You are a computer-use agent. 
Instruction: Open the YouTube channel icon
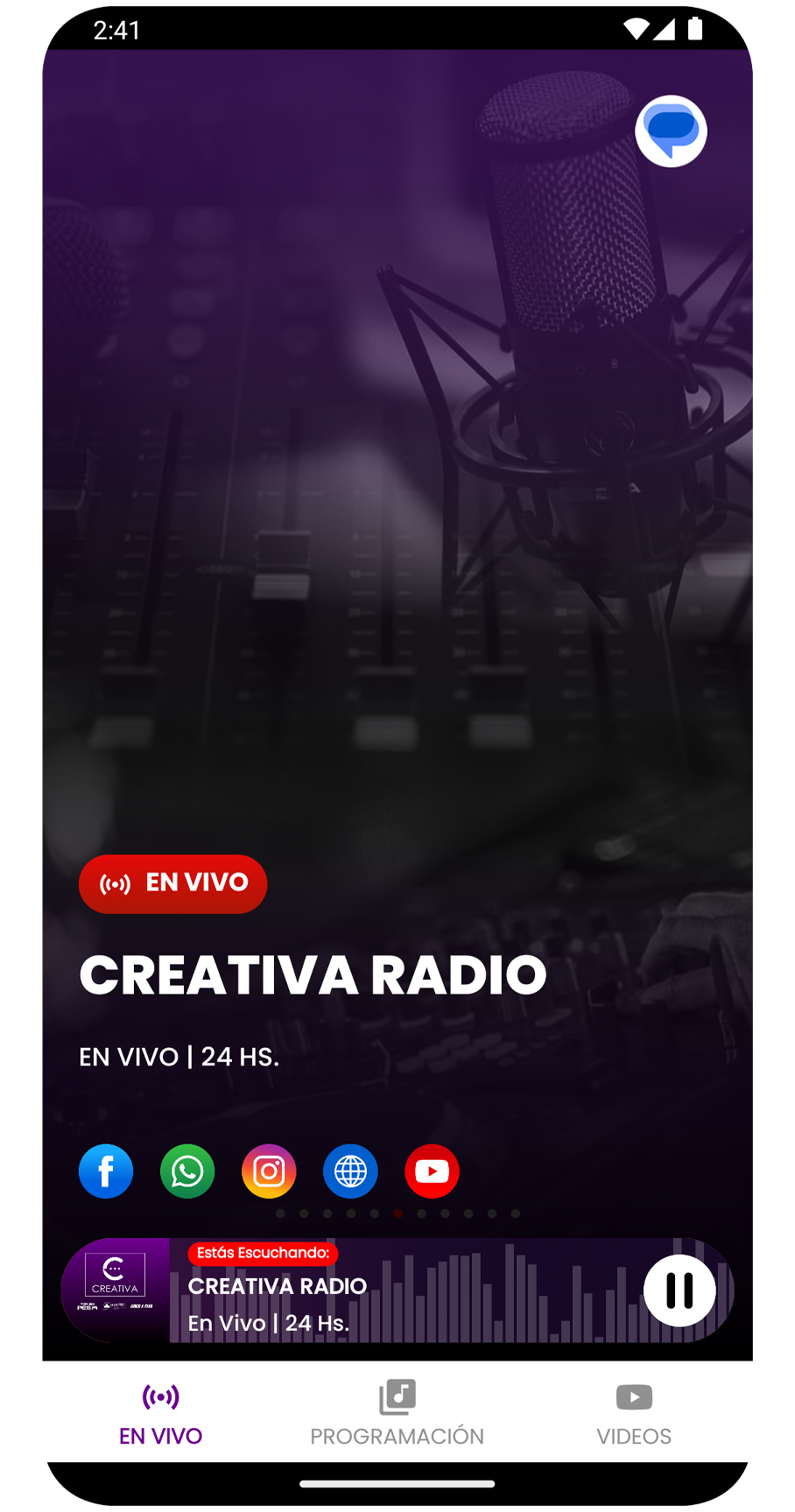point(432,1171)
